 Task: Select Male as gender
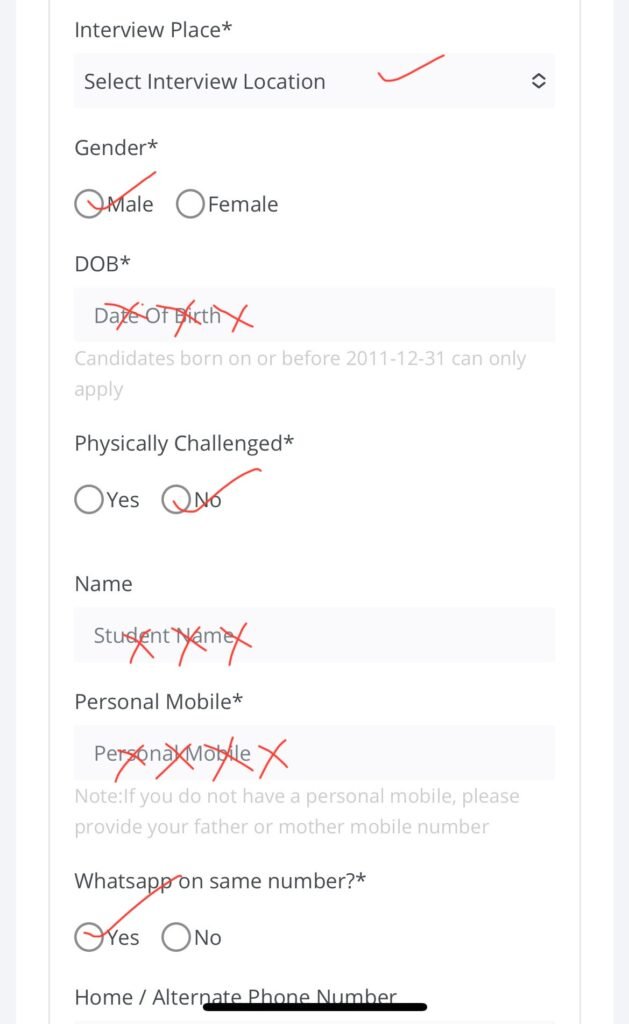coord(89,204)
